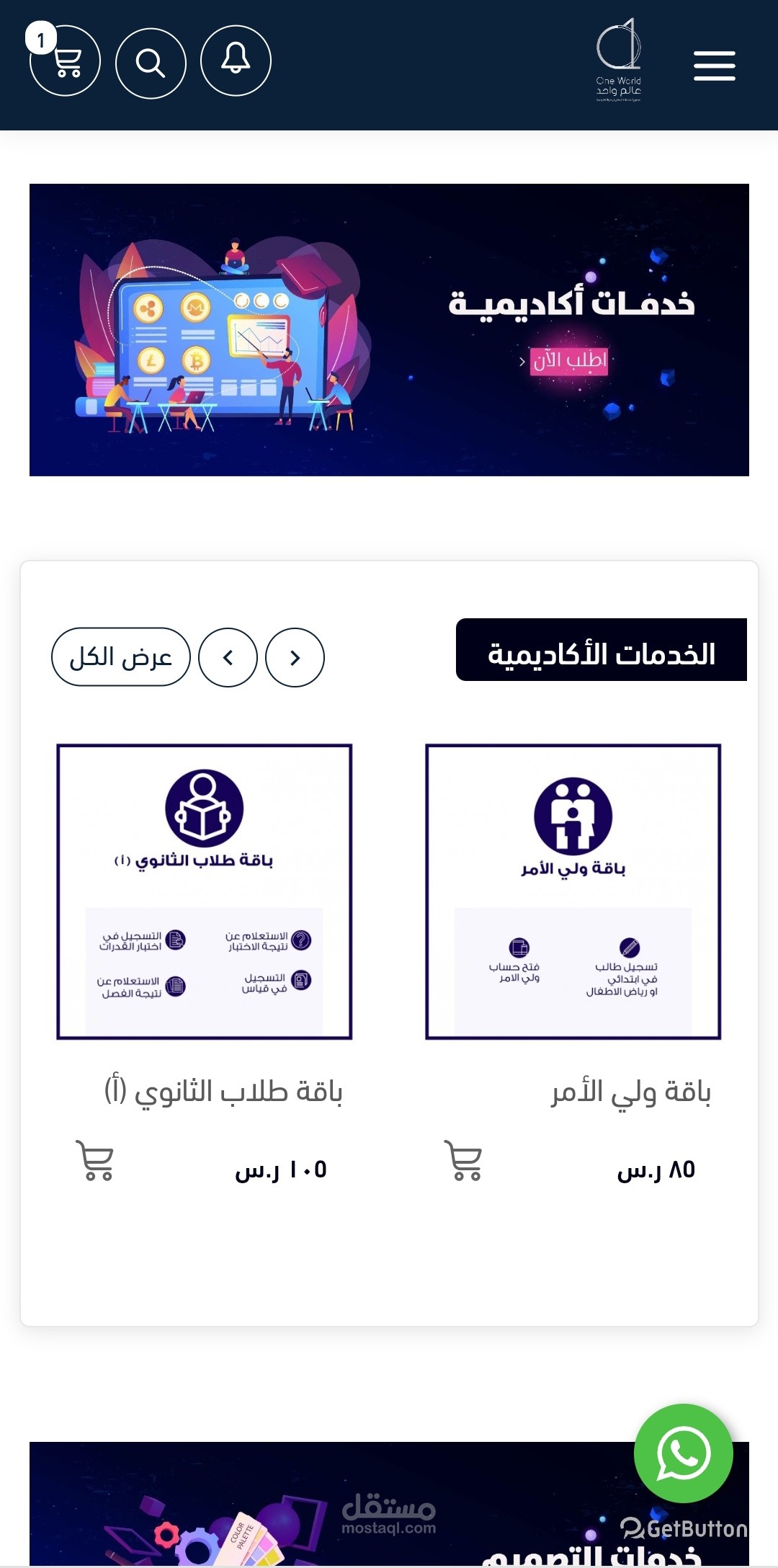Open the WhatsApp chat button

coord(684,1453)
